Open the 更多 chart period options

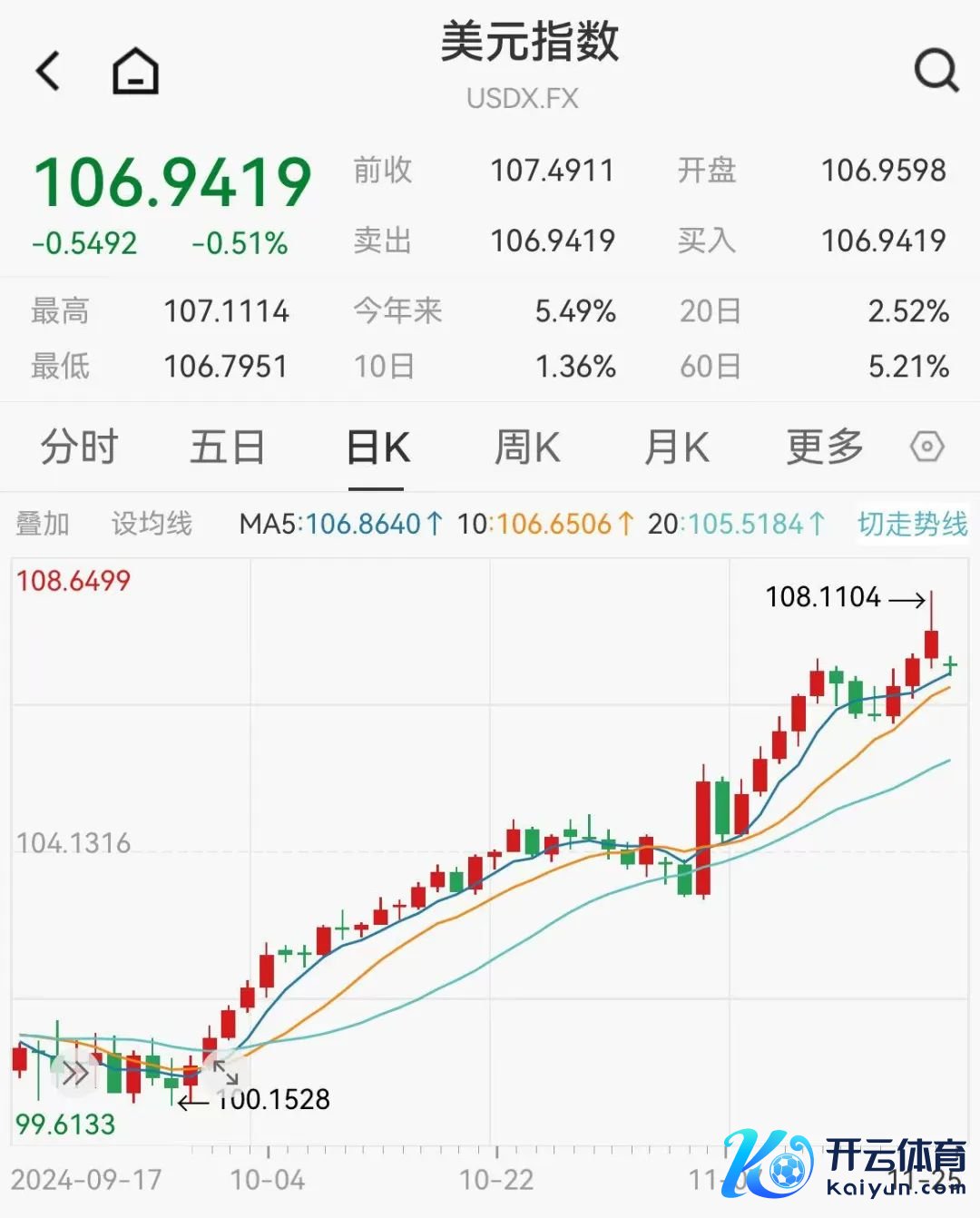(824, 447)
